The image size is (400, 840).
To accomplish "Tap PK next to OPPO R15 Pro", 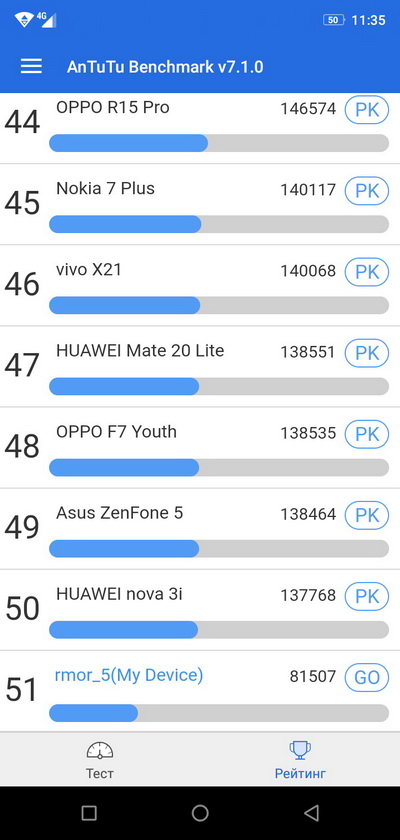I will [x=367, y=110].
